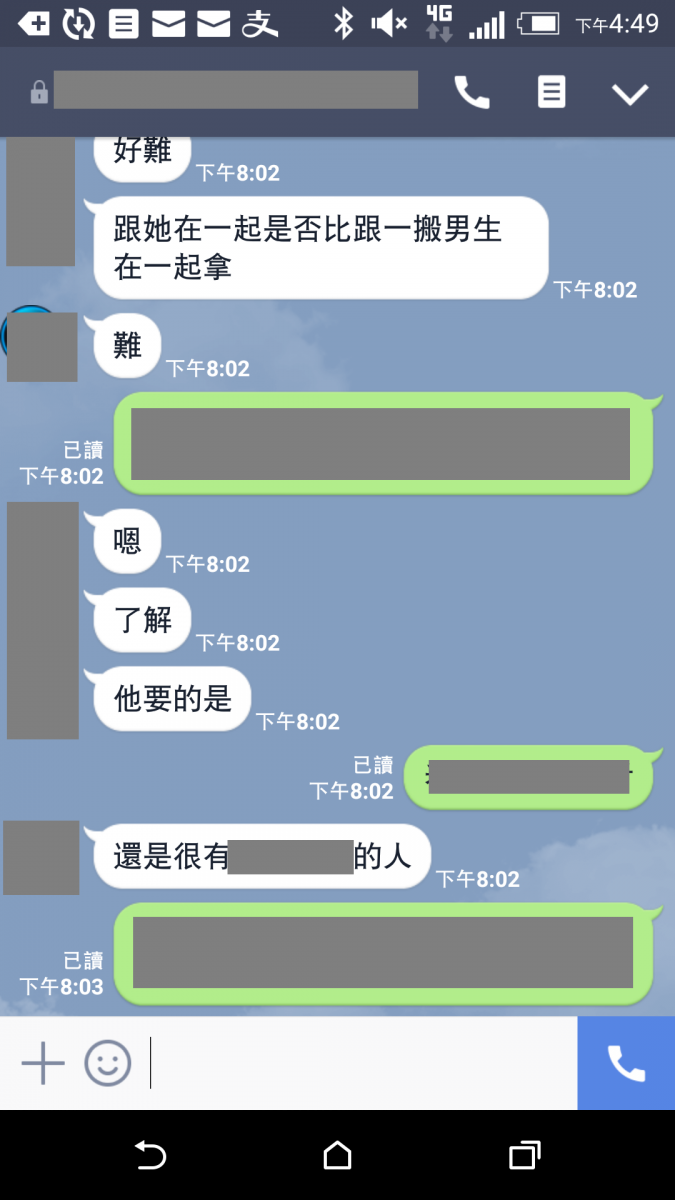Tap the blue call button beside input

(x=626, y=1063)
